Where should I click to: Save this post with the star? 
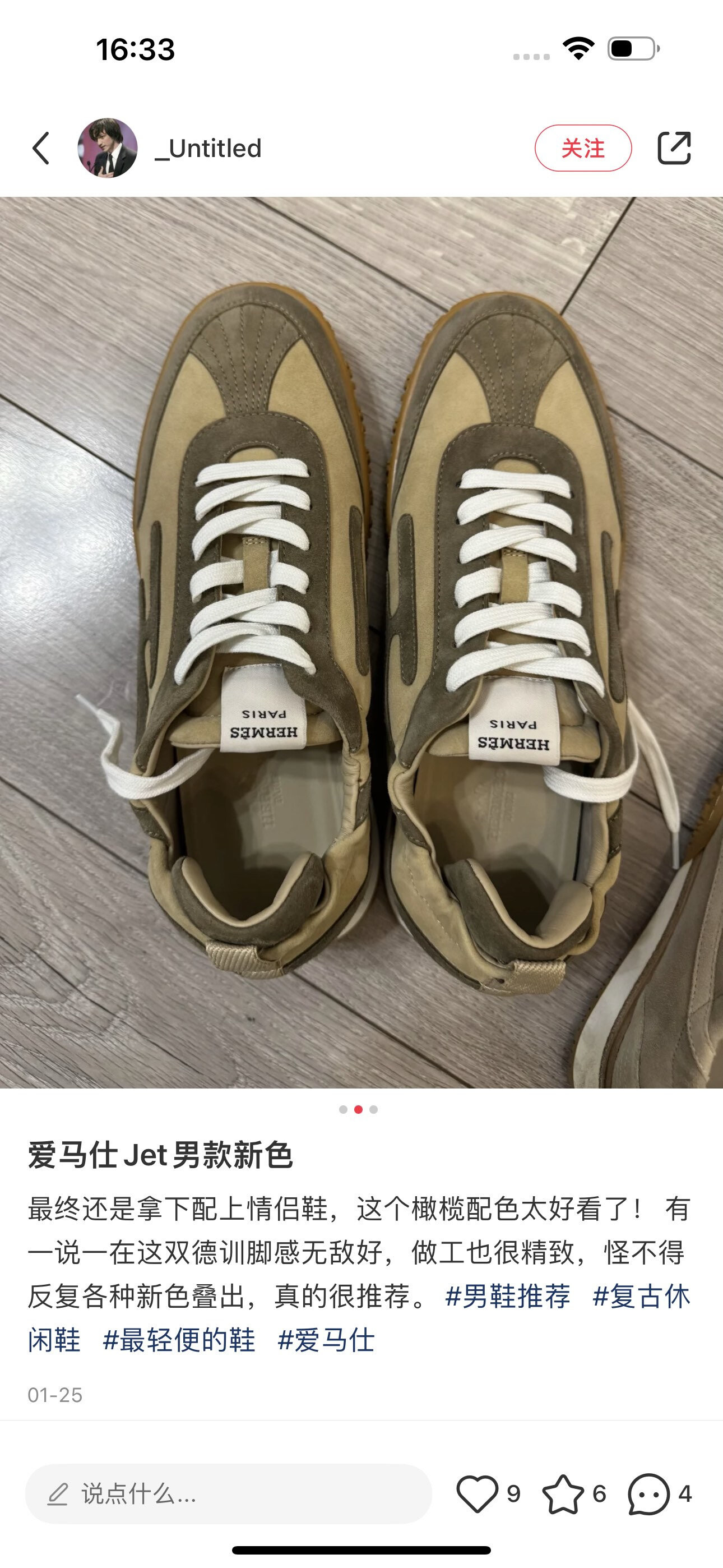[563, 1493]
